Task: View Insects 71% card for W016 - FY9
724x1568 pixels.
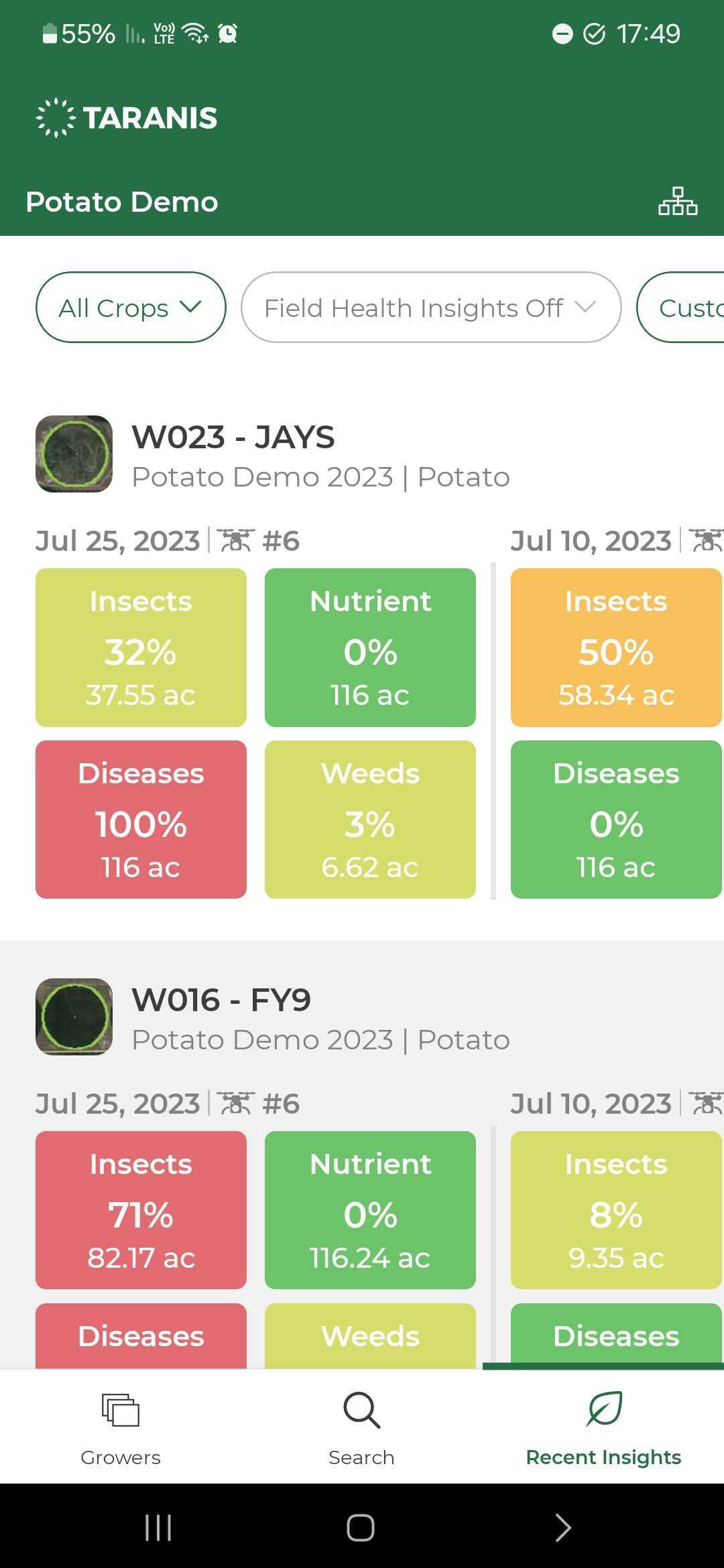Action: point(141,1210)
